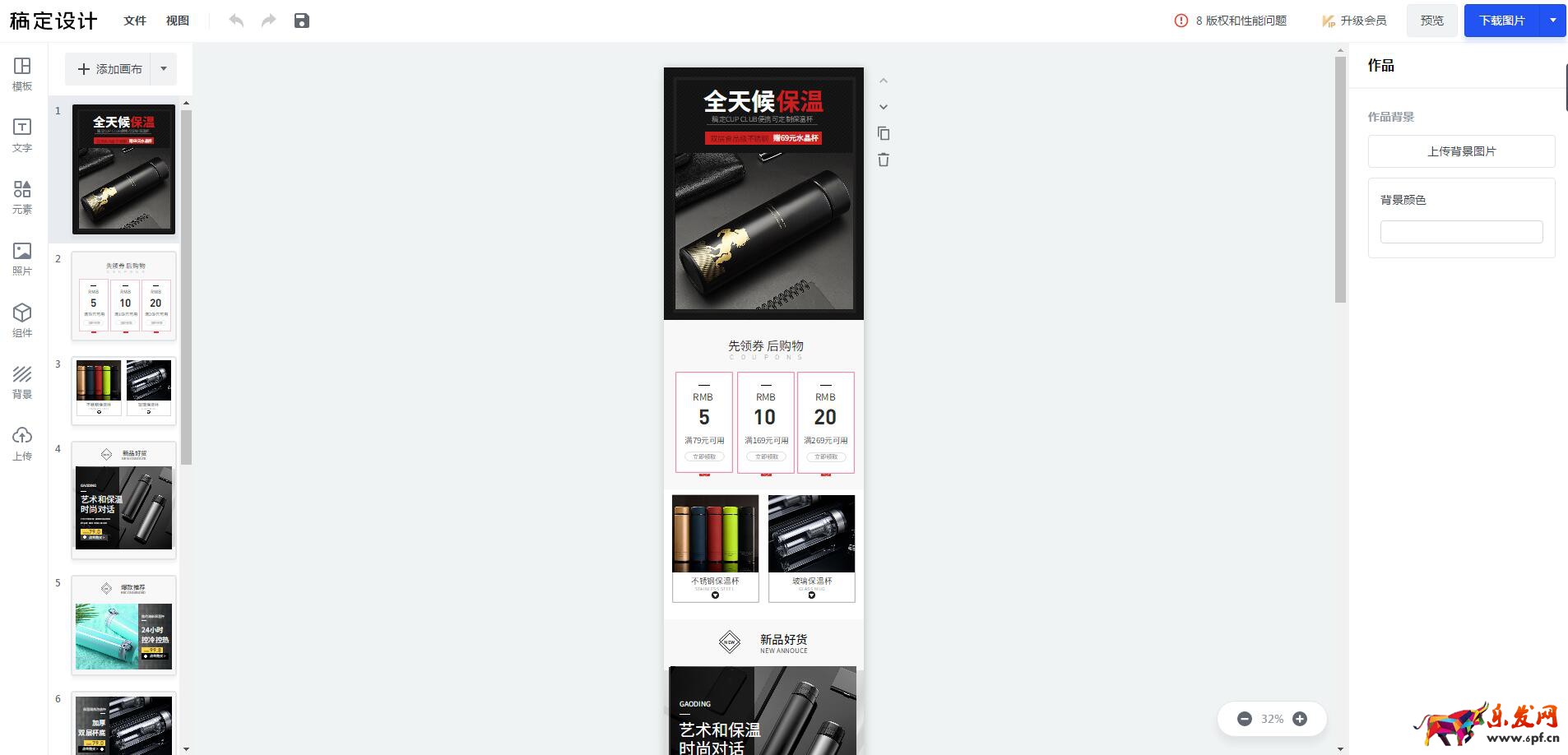Expand the dropdown arrow beside 下载图片
The height and width of the screenshot is (755, 1568).
pos(1553,21)
